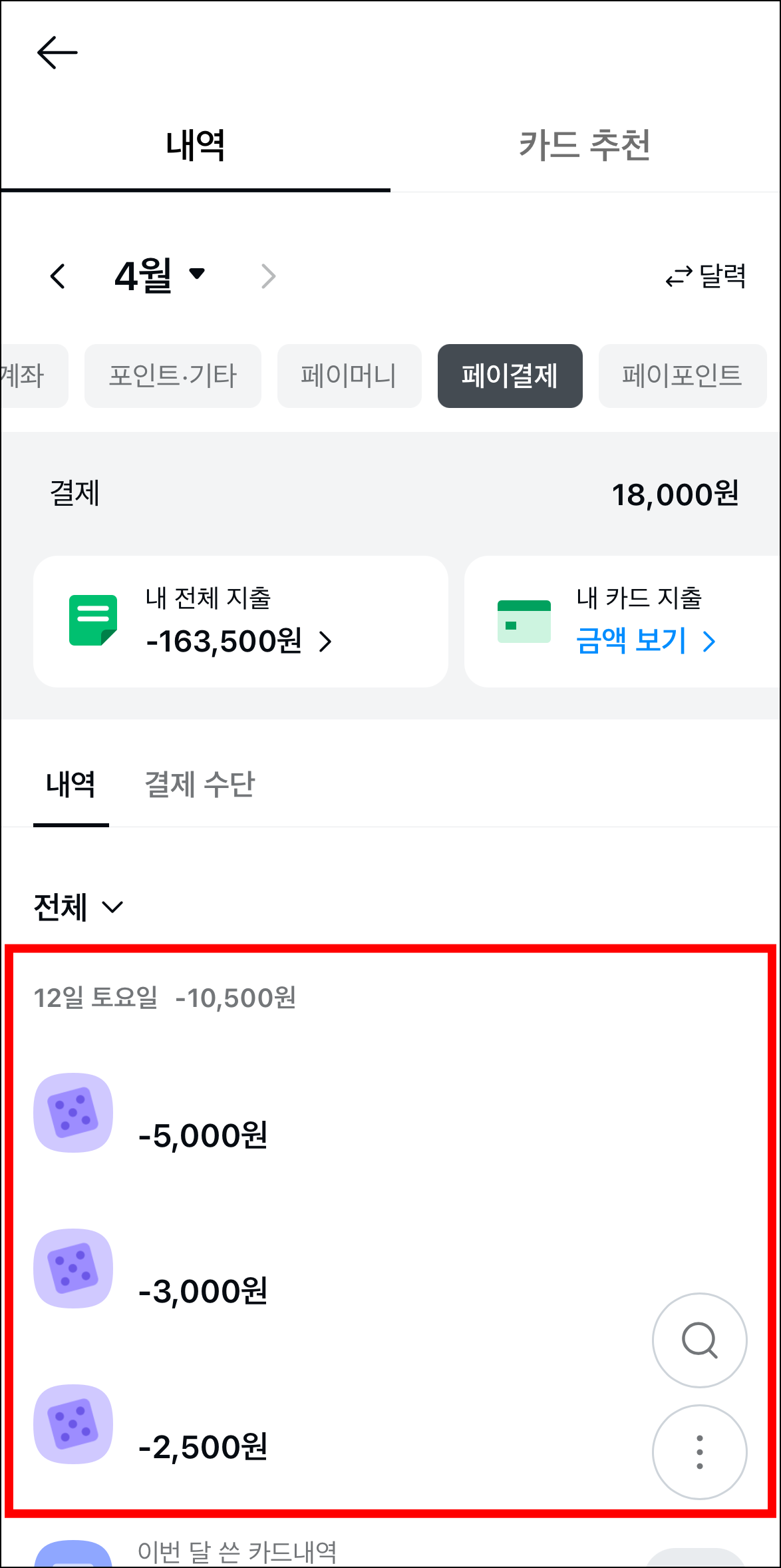Toggle the 포인트·기타 filter chip
The image size is (781, 1568).
point(173,375)
